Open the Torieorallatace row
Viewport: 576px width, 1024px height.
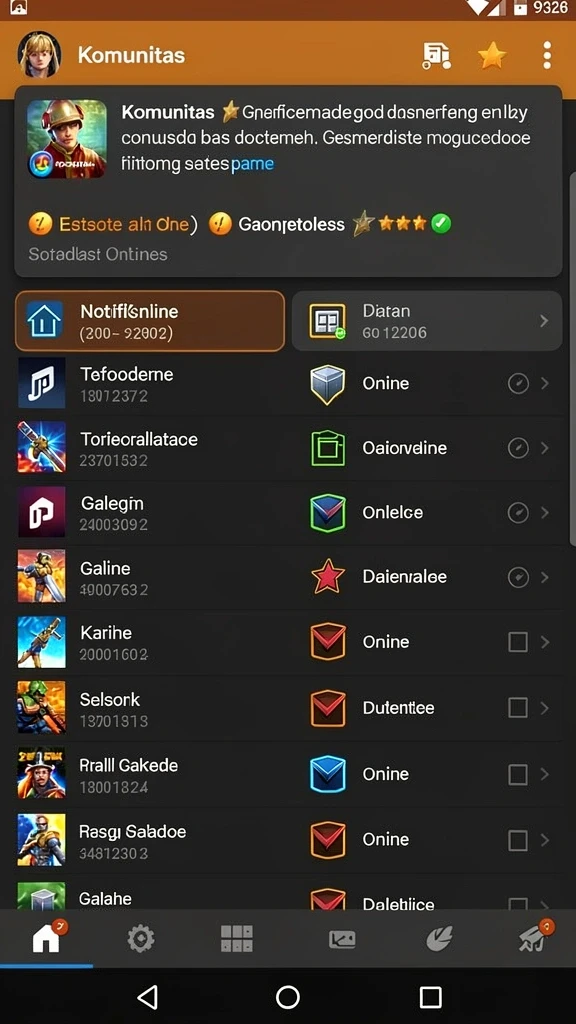tap(288, 447)
